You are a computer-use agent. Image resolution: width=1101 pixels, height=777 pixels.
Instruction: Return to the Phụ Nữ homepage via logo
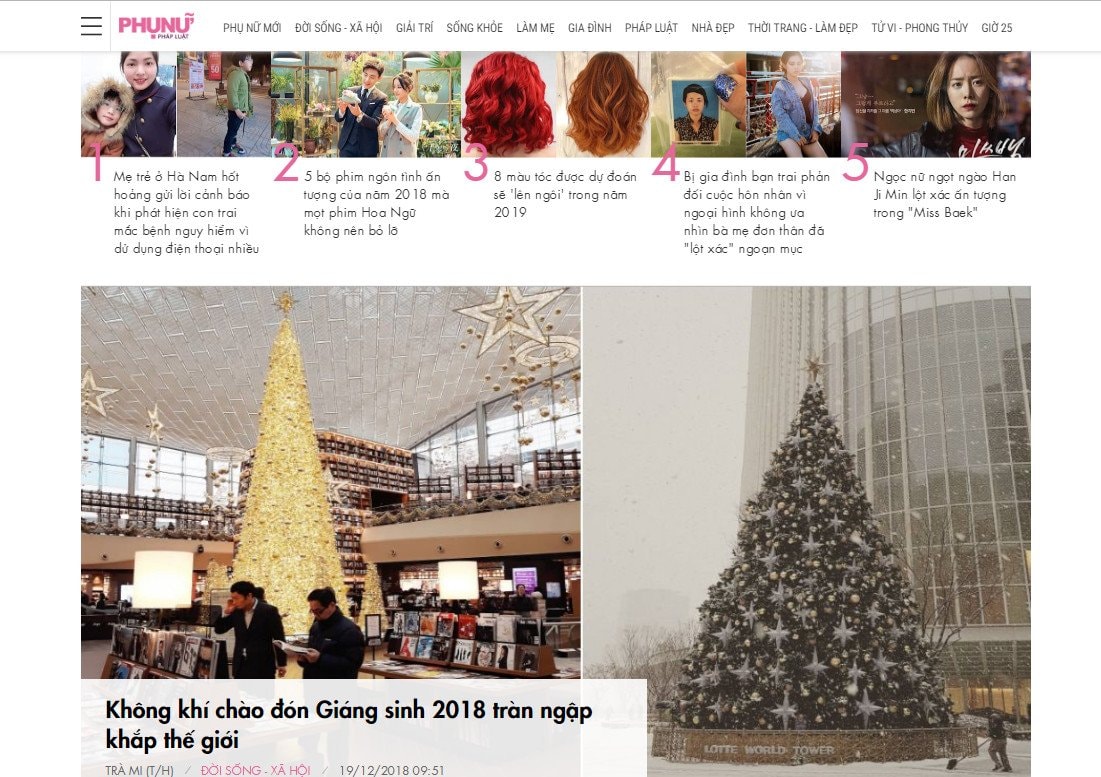tap(156, 26)
